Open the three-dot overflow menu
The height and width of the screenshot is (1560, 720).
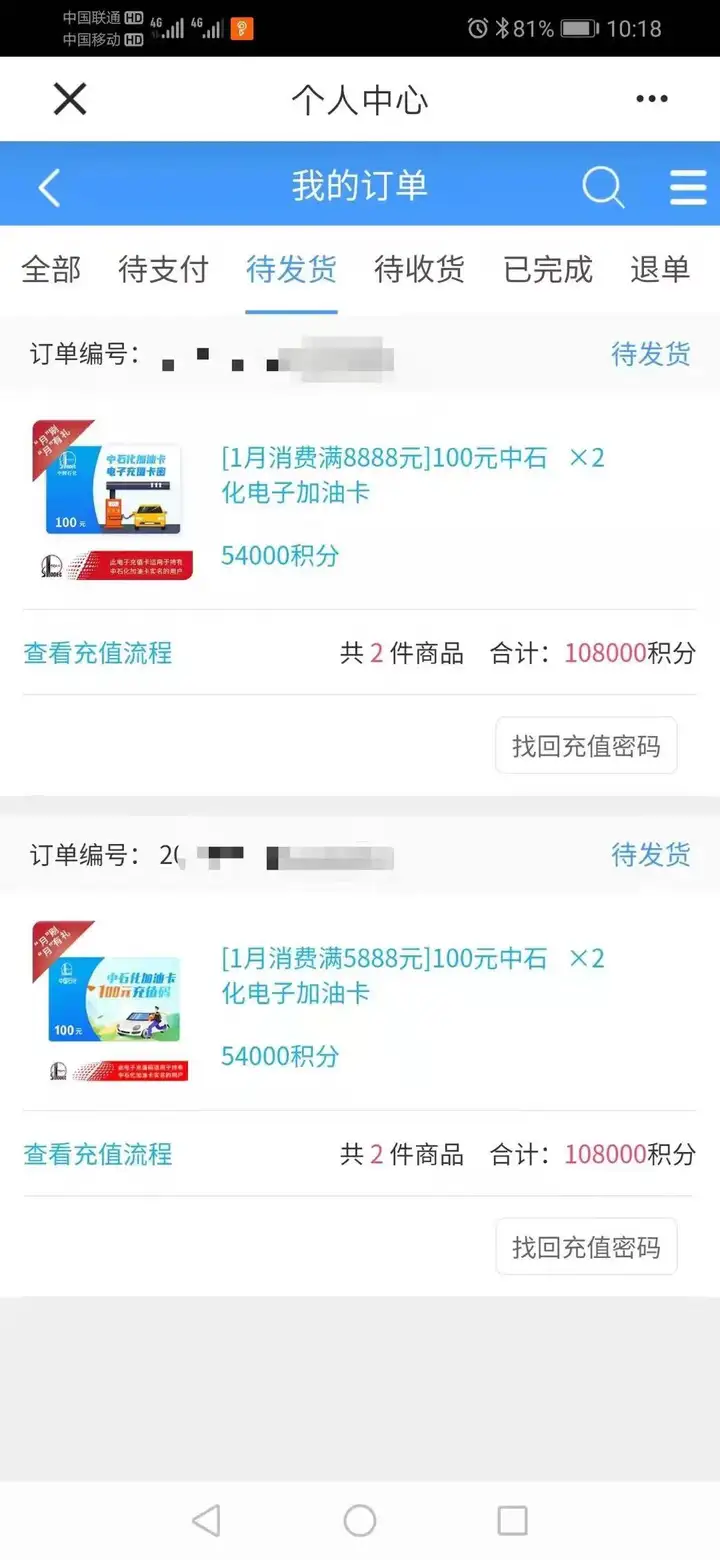[x=652, y=99]
